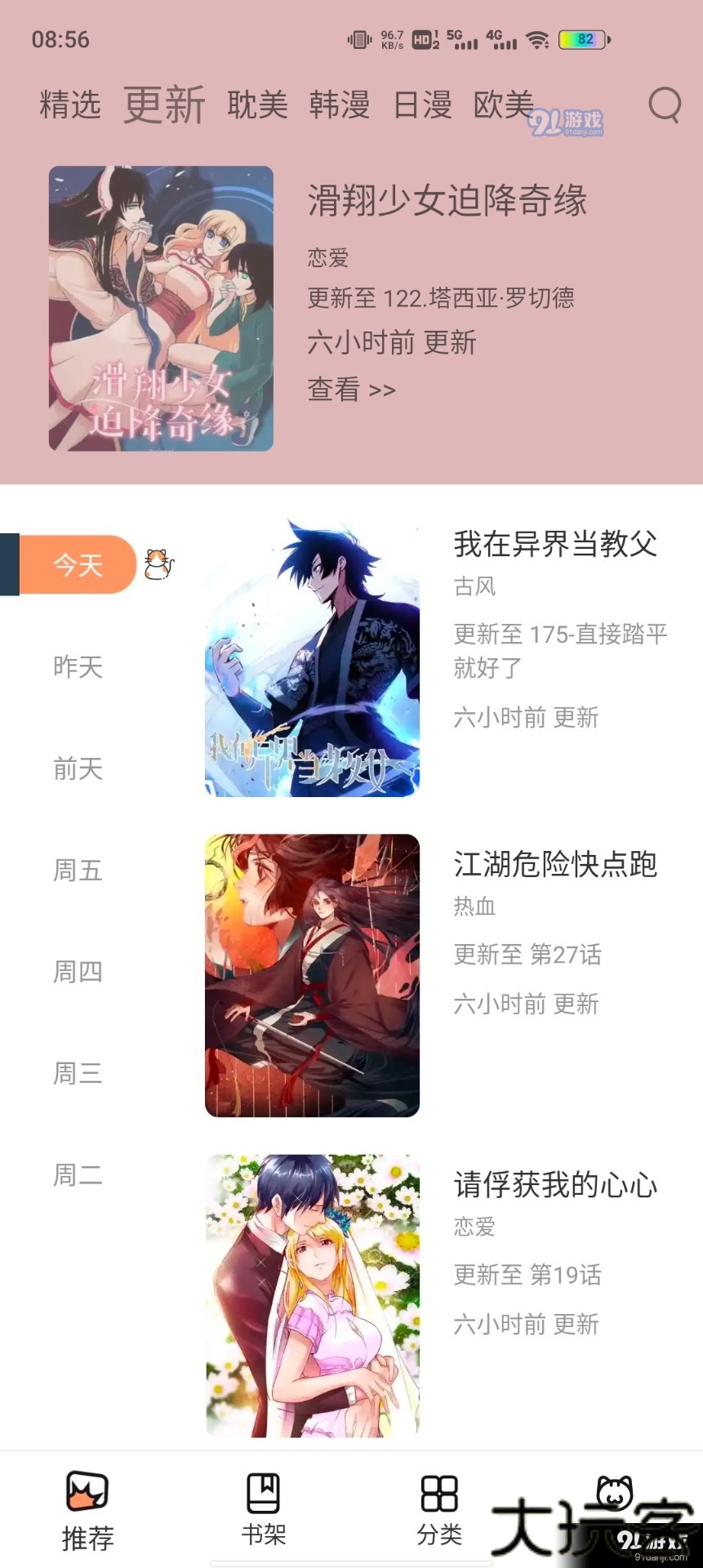Go to the 欧美 tab
The image size is (703, 1568).
click(503, 105)
